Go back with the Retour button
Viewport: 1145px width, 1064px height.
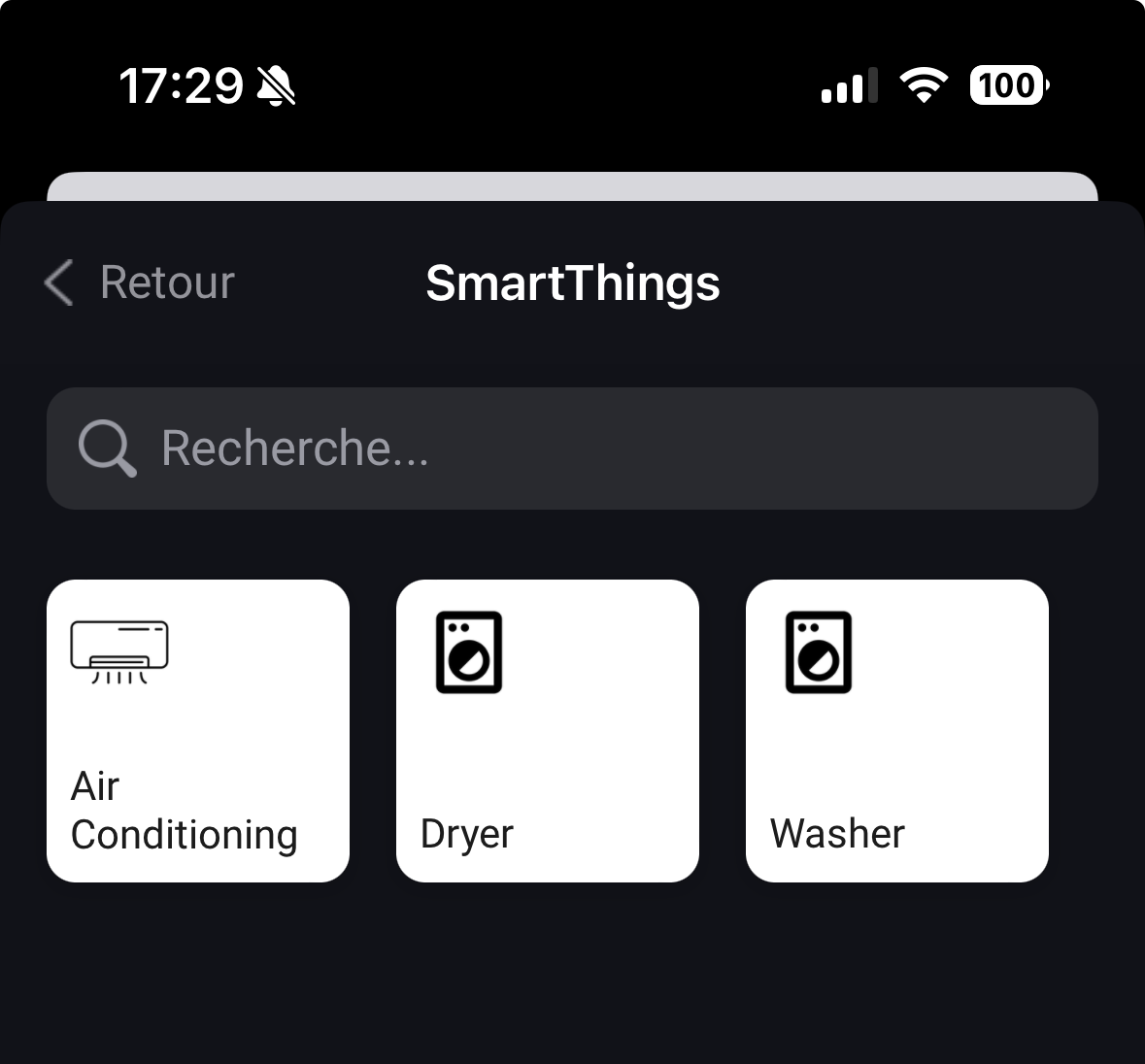(x=141, y=283)
